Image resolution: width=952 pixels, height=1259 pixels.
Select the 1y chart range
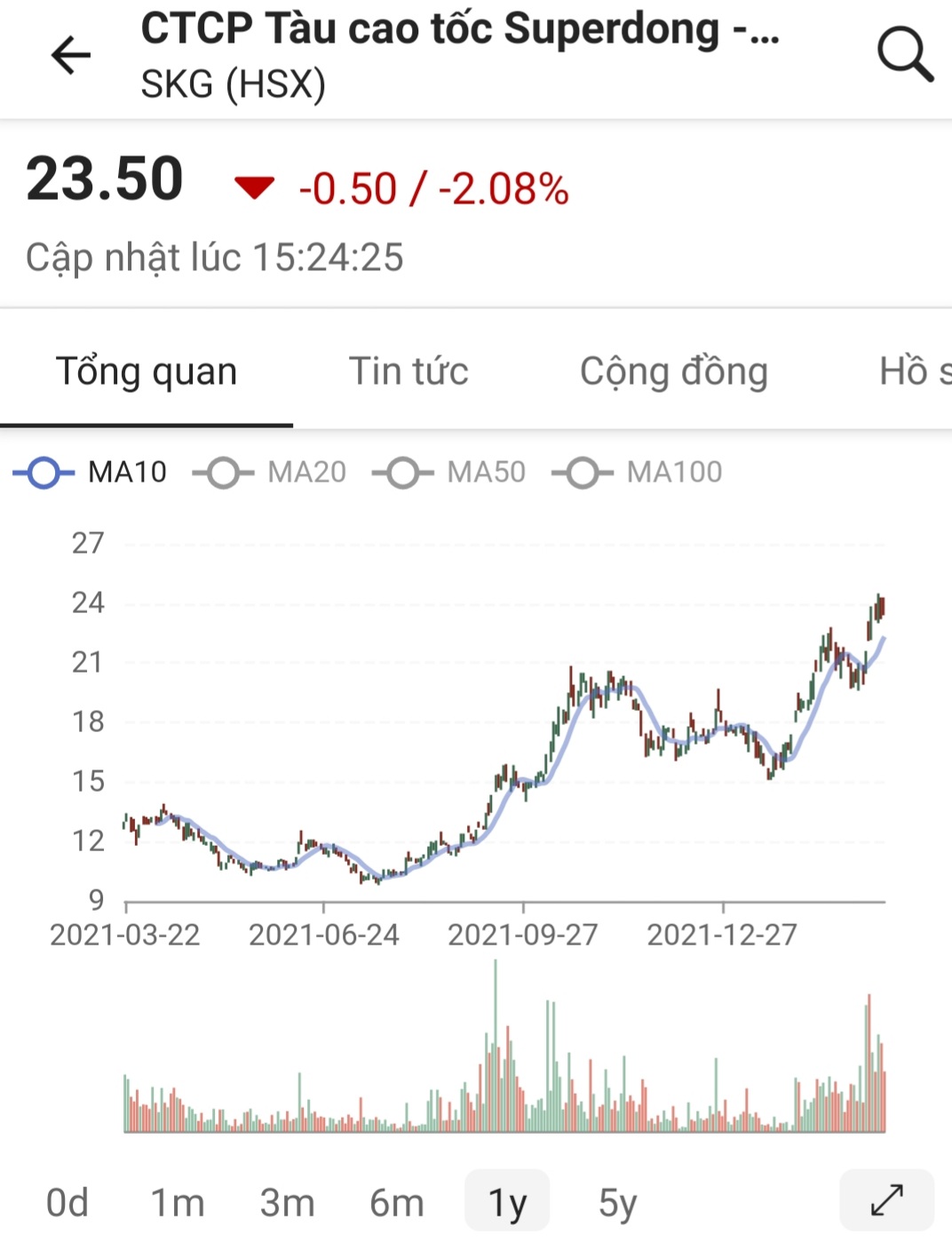coord(507,1202)
